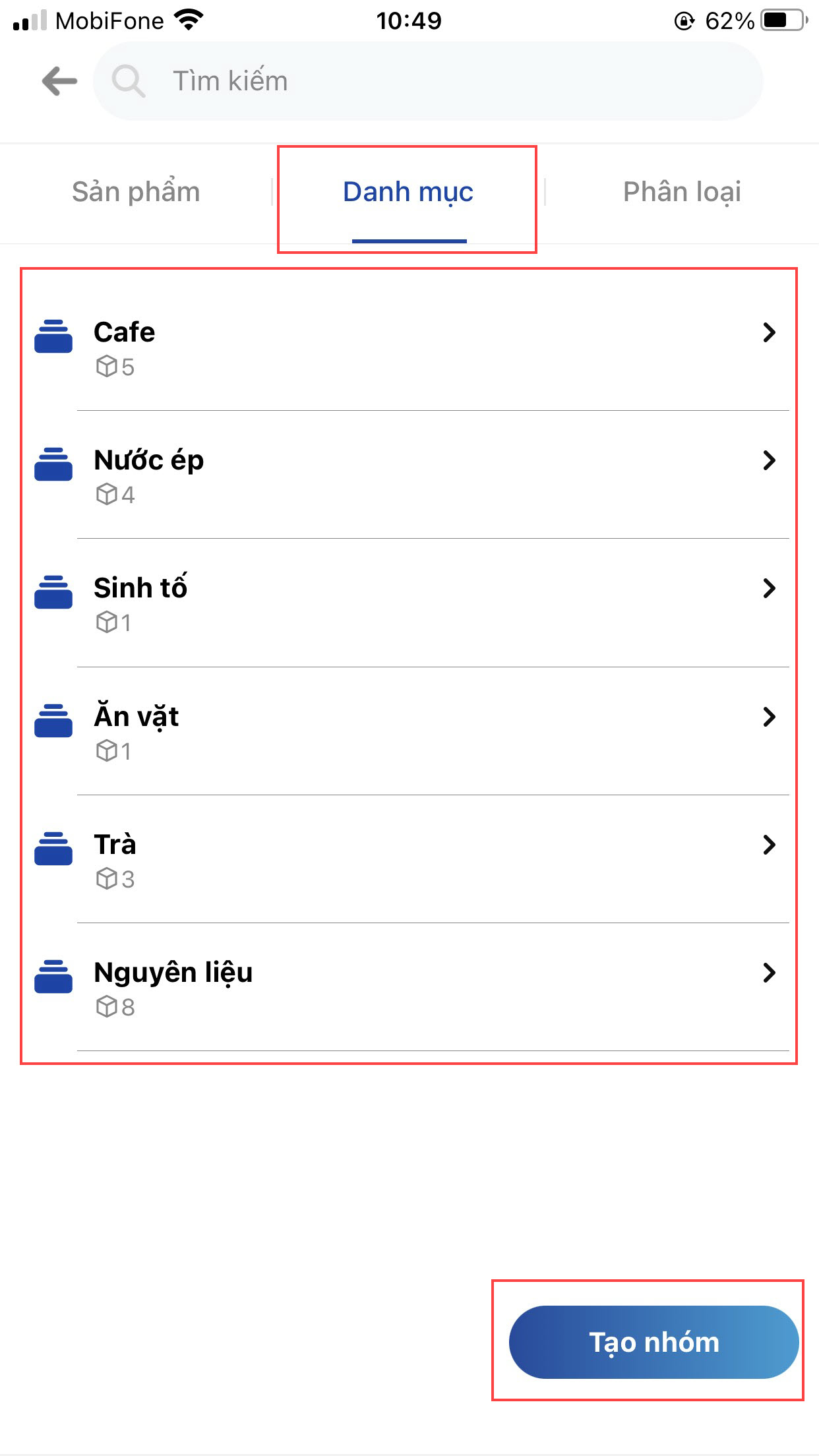
Task: Open the Trà category
Action: point(409,859)
